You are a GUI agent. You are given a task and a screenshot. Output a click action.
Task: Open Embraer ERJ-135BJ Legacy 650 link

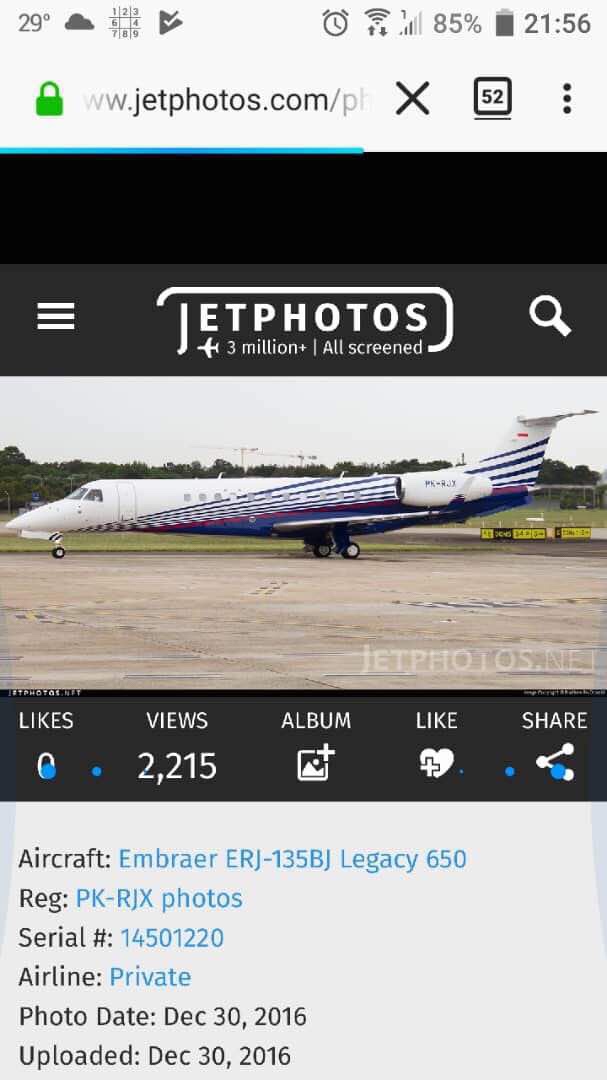(x=292, y=859)
